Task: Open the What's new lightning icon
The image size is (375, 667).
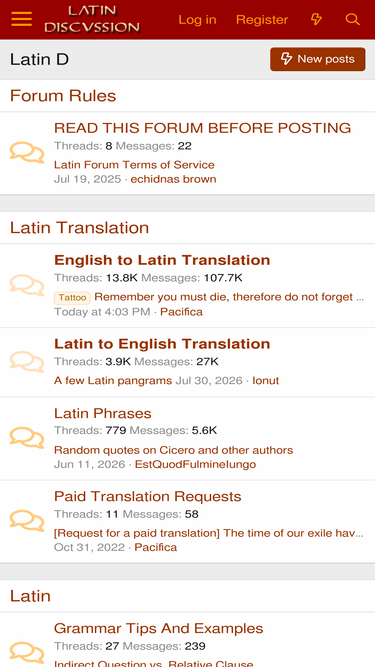Action: pyautogui.click(x=316, y=20)
